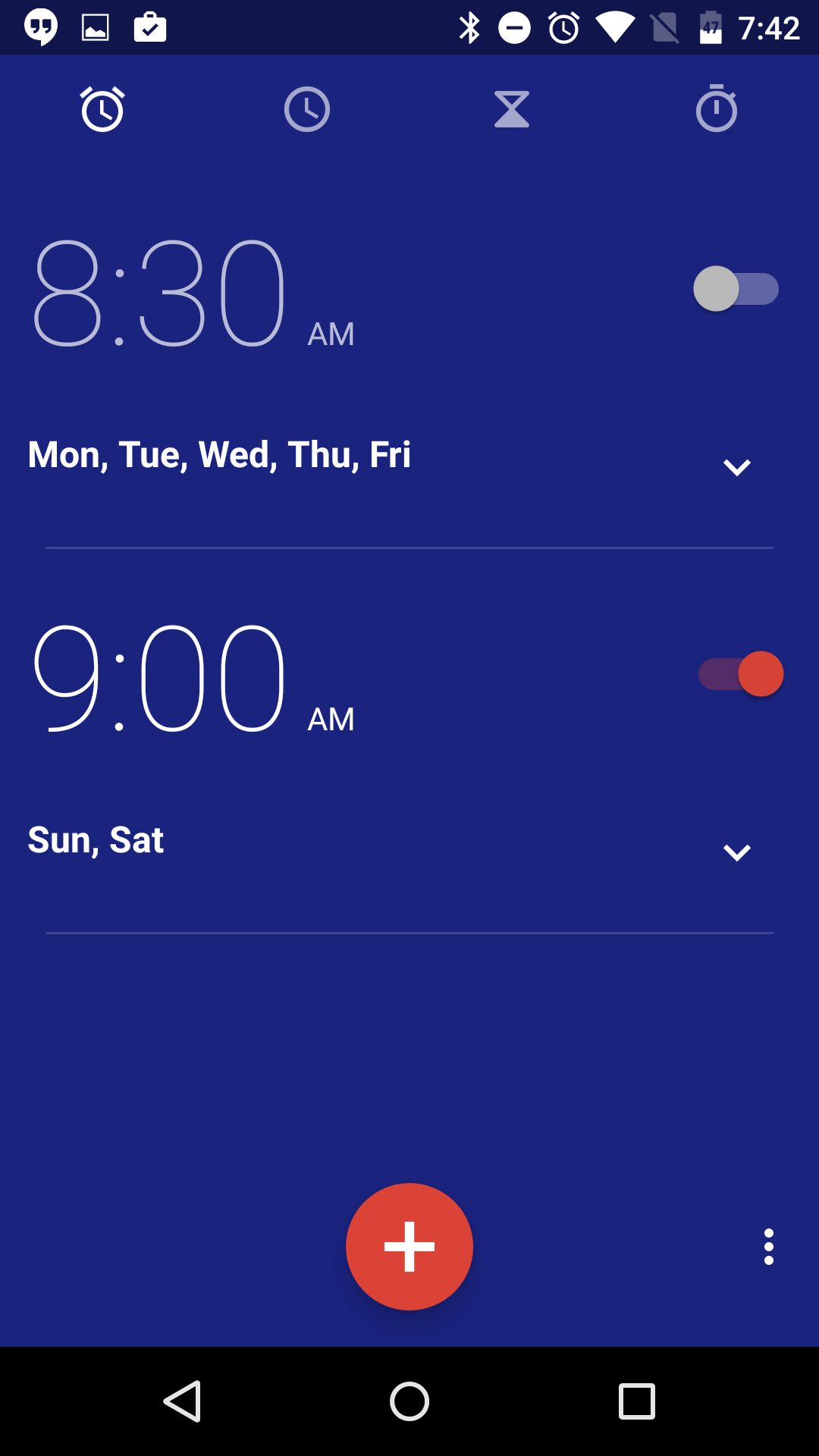Add a new alarm
Image resolution: width=819 pixels, height=1456 pixels.
[x=409, y=1247]
